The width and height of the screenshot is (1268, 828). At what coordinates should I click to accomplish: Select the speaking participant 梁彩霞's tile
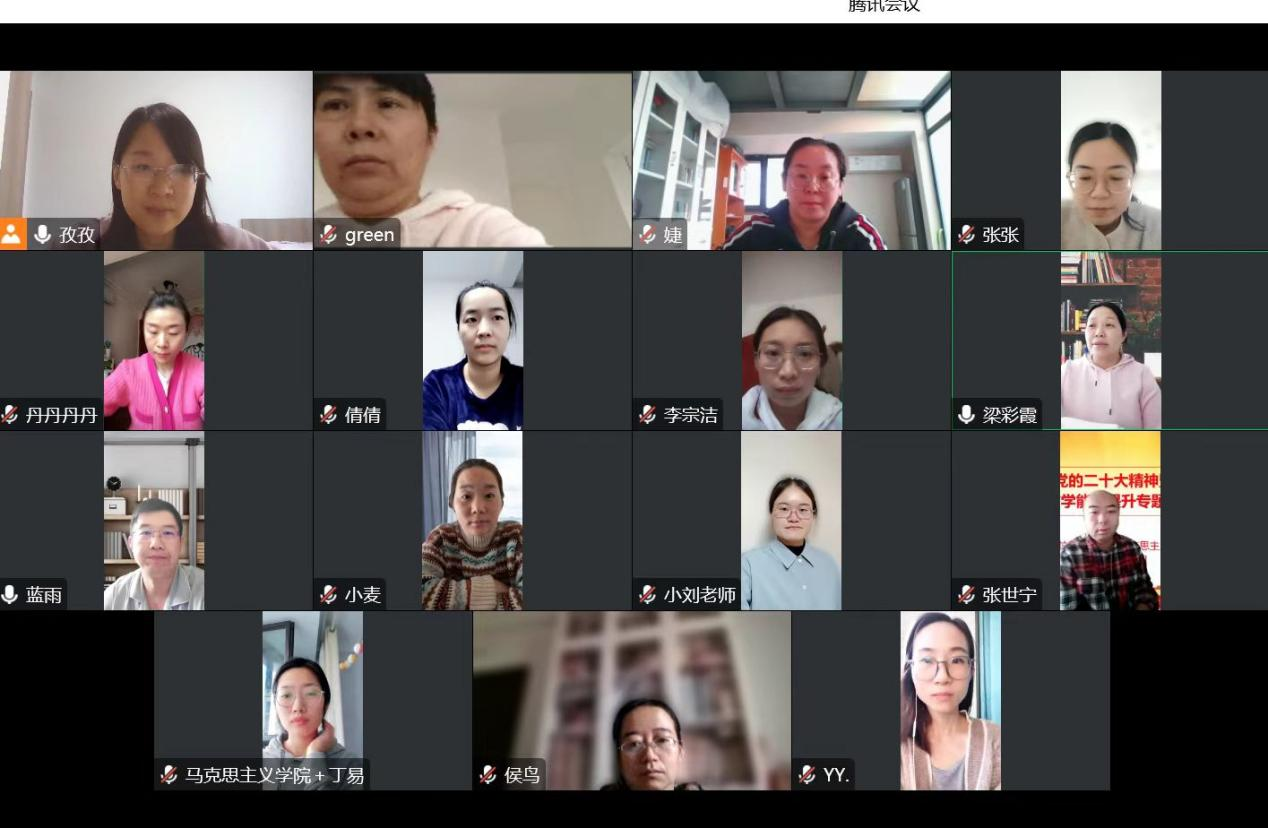point(1110,340)
